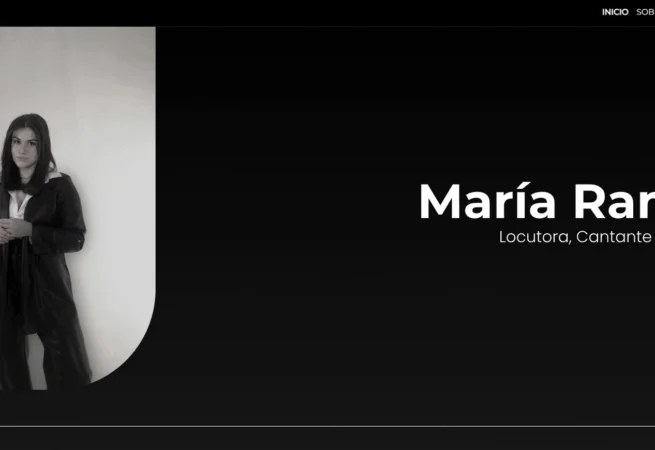Go to the SOB section link
This screenshot has width=655, height=450.
(645, 12)
